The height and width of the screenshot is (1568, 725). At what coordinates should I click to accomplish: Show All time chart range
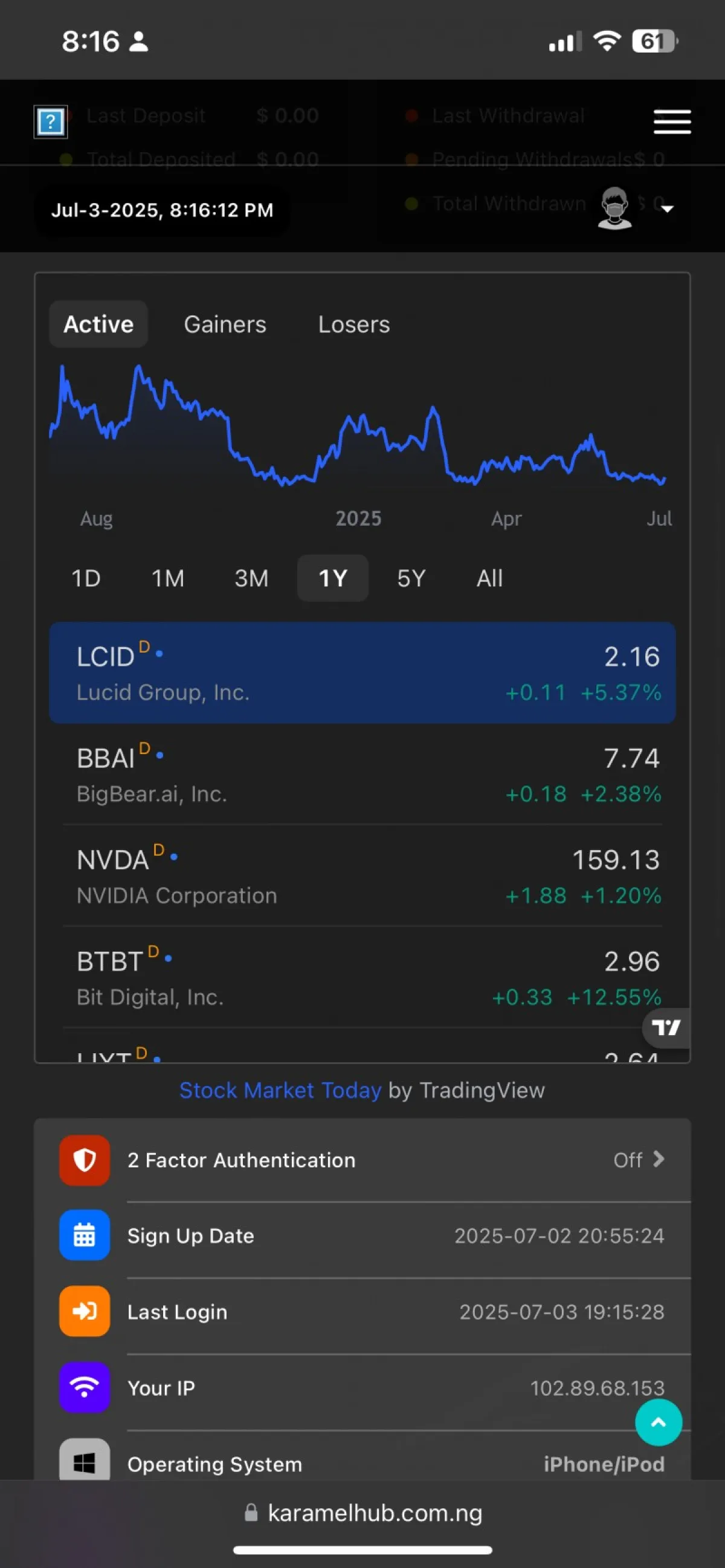tap(489, 578)
